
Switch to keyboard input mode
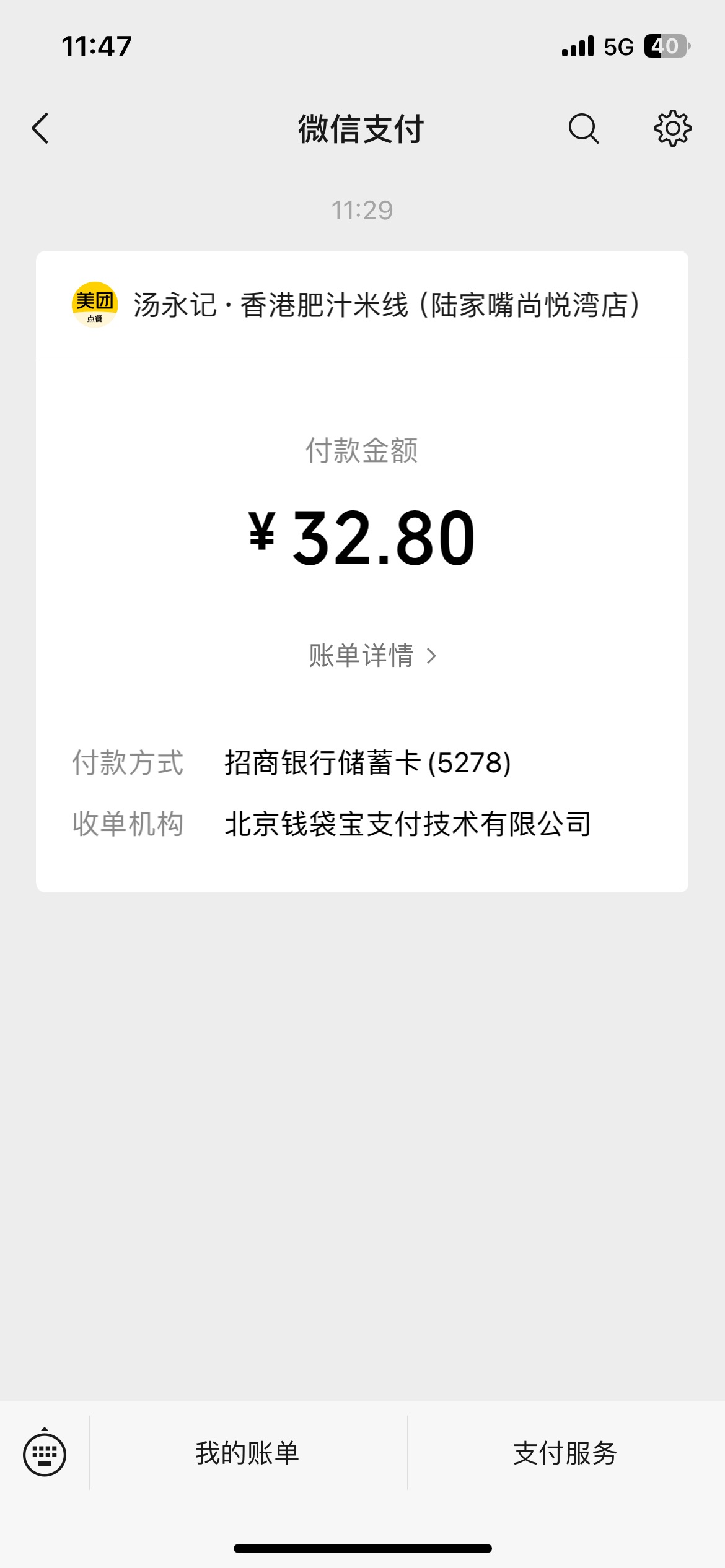[x=45, y=1452]
